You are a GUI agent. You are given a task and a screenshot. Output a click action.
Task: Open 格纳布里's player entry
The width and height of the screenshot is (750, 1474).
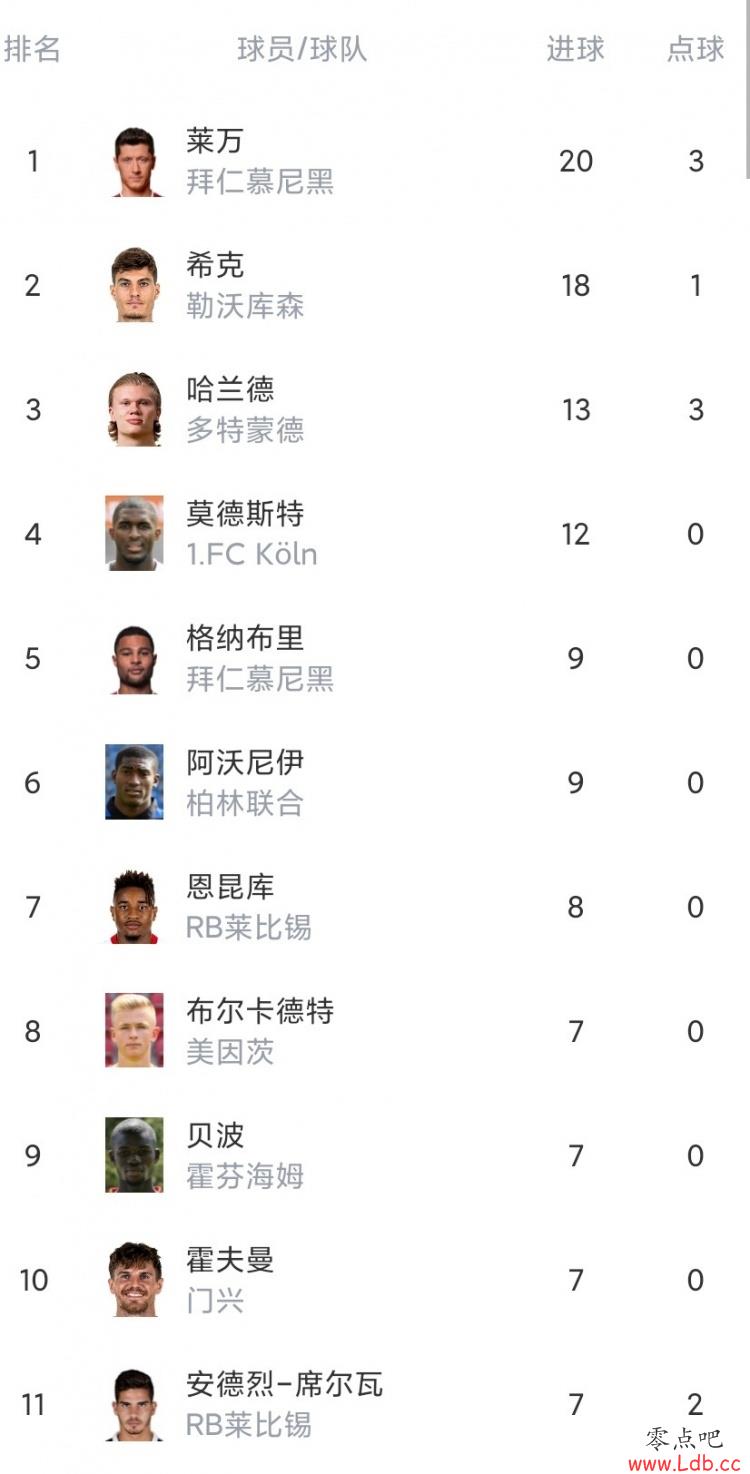[375, 658]
